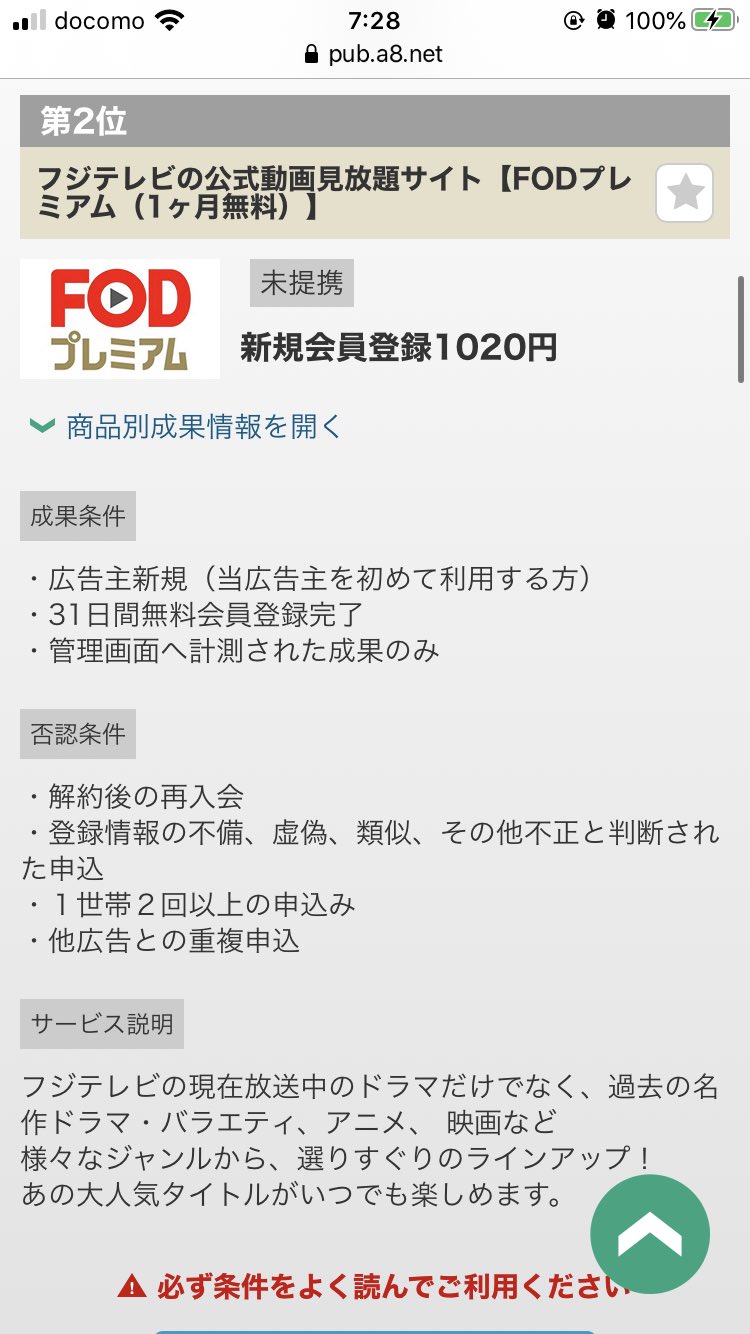Image resolution: width=750 pixels, height=1334 pixels.
Task: Favorite the FODプレミアム program with the star
Action: (684, 193)
